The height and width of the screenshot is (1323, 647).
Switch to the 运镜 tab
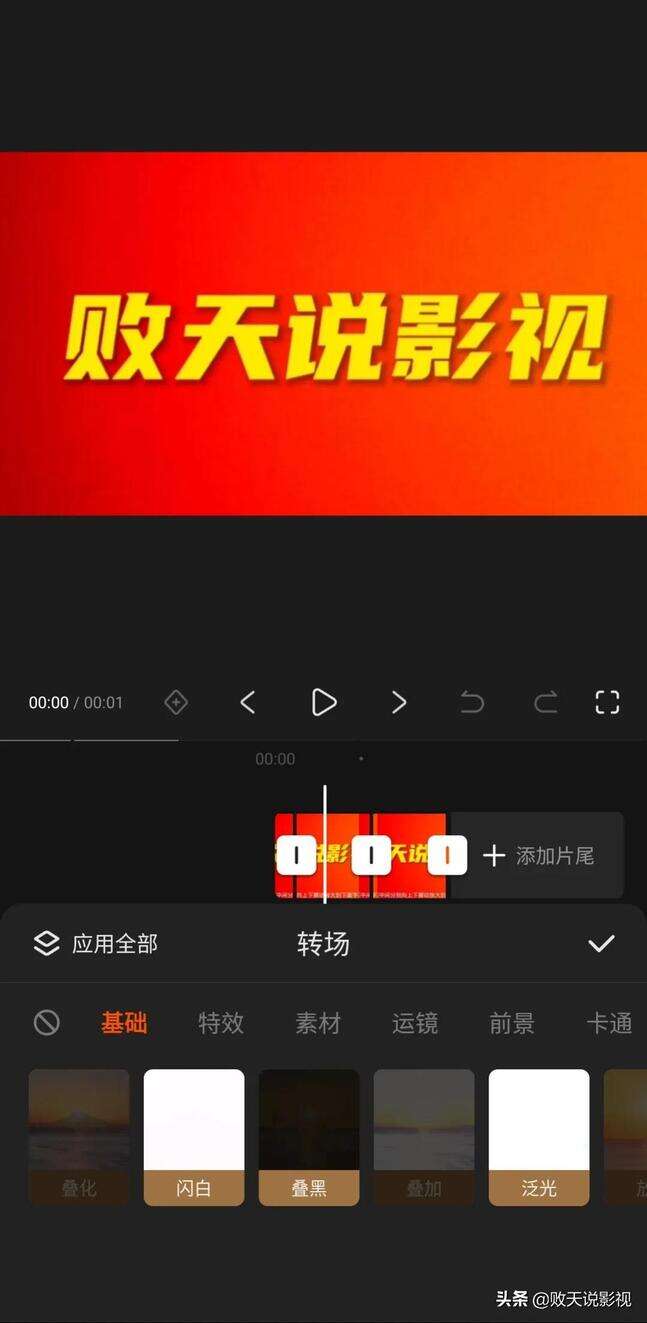point(415,1023)
